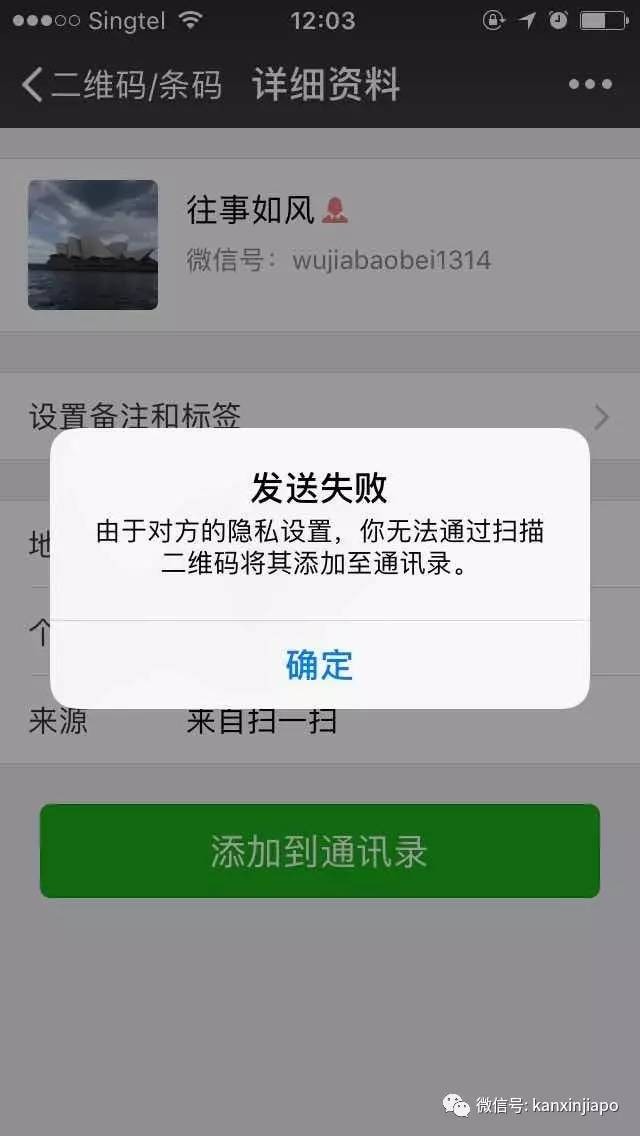View 往事如风 profile photo
Screen dimensions: 640x1136
(93, 245)
